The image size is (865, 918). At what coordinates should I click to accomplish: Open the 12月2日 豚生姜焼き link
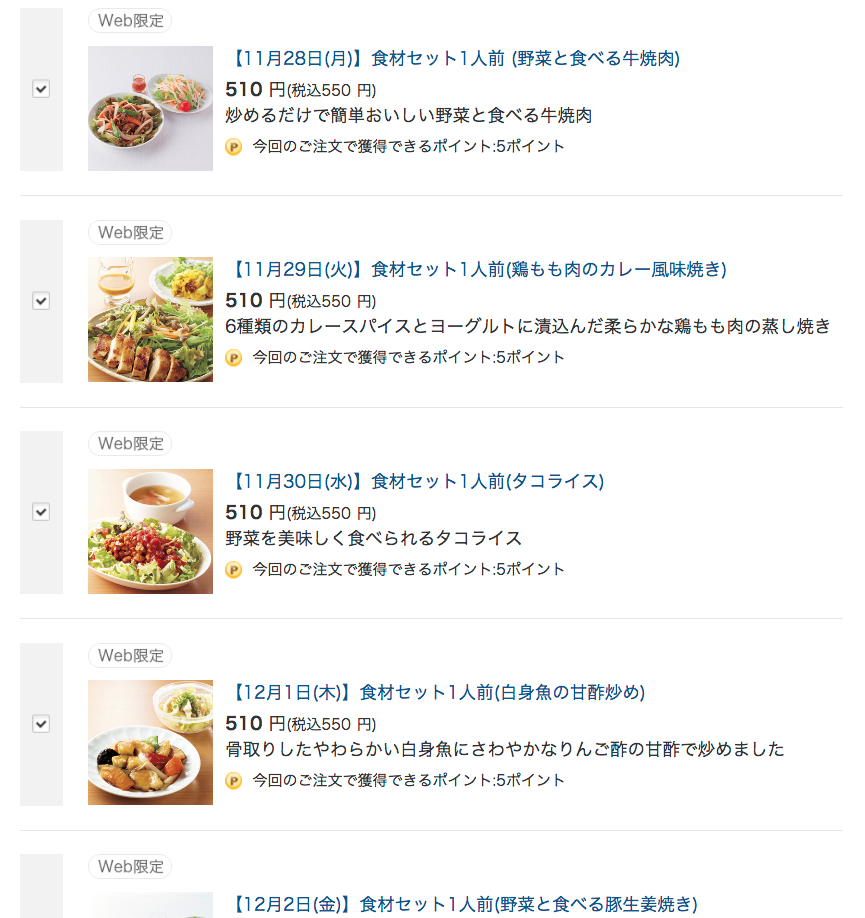click(462, 905)
